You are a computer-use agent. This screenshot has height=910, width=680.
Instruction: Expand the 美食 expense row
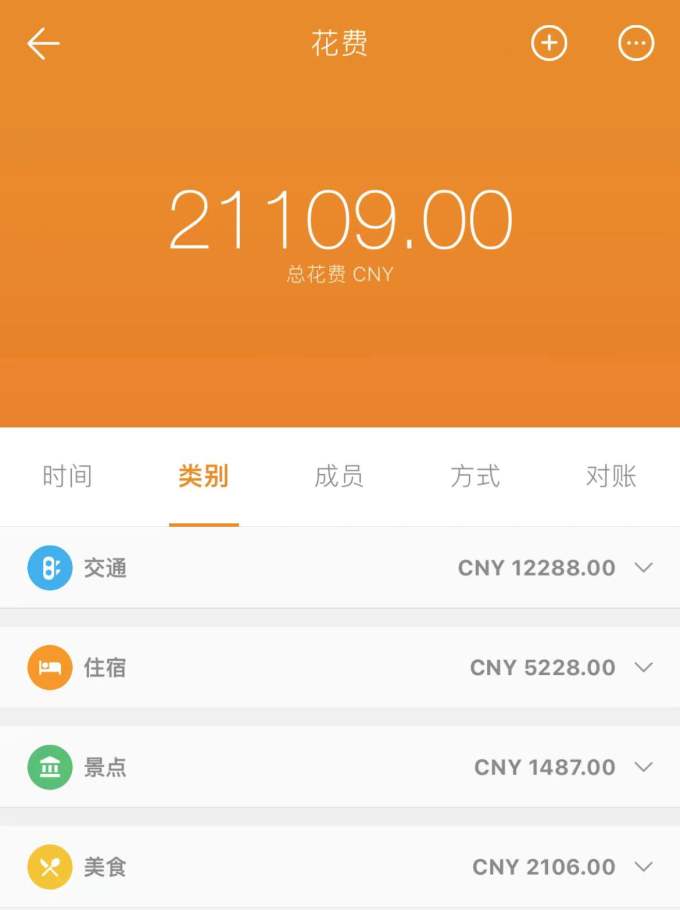(643, 867)
